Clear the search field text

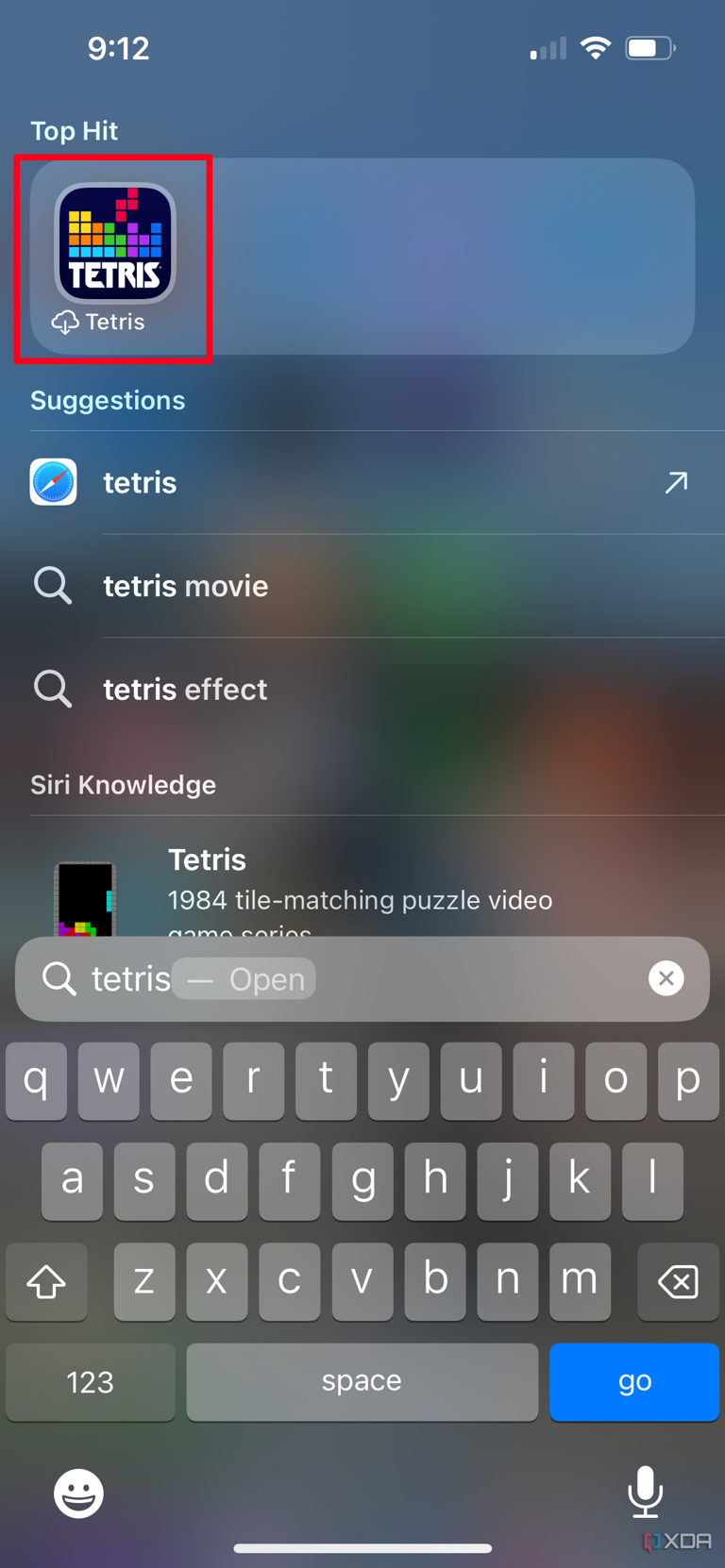point(666,978)
